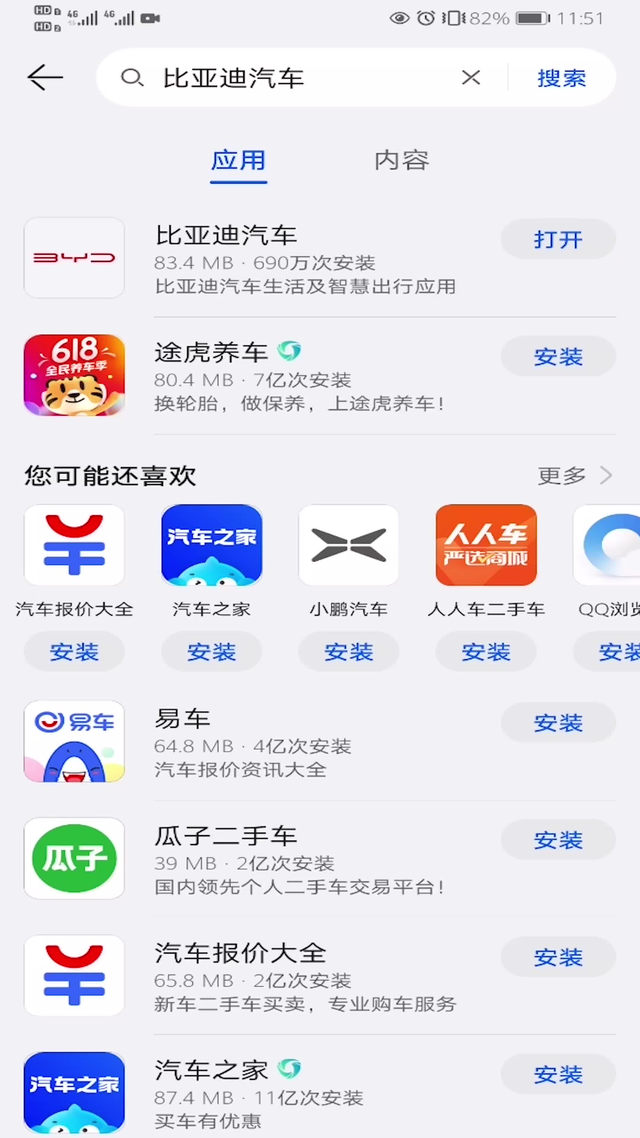The width and height of the screenshot is (640, 1138).
Task: Install 途虎养车
Action: tap(557, 357)
